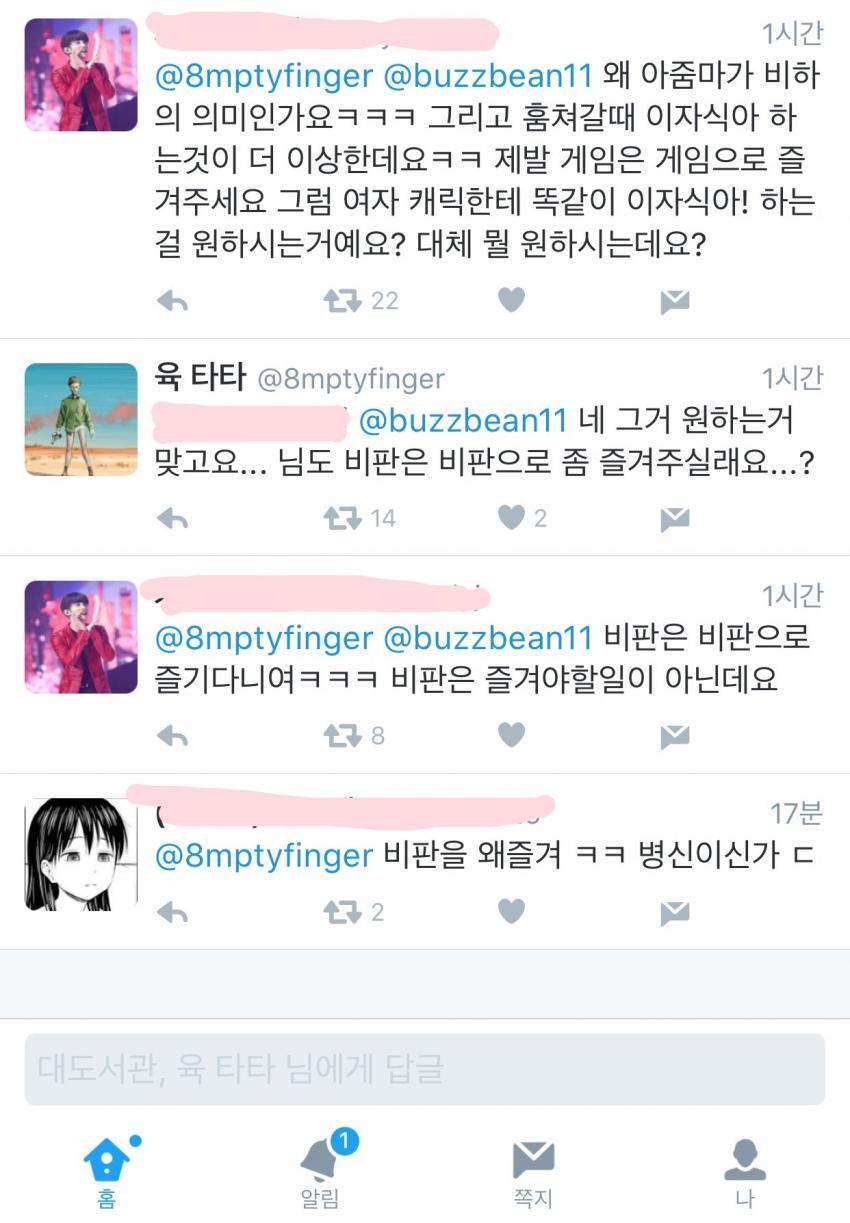The height and width of the screenshot is (1223, 850).
Task: Like the tweet with 8 retweets
Action: click(511, 736)
